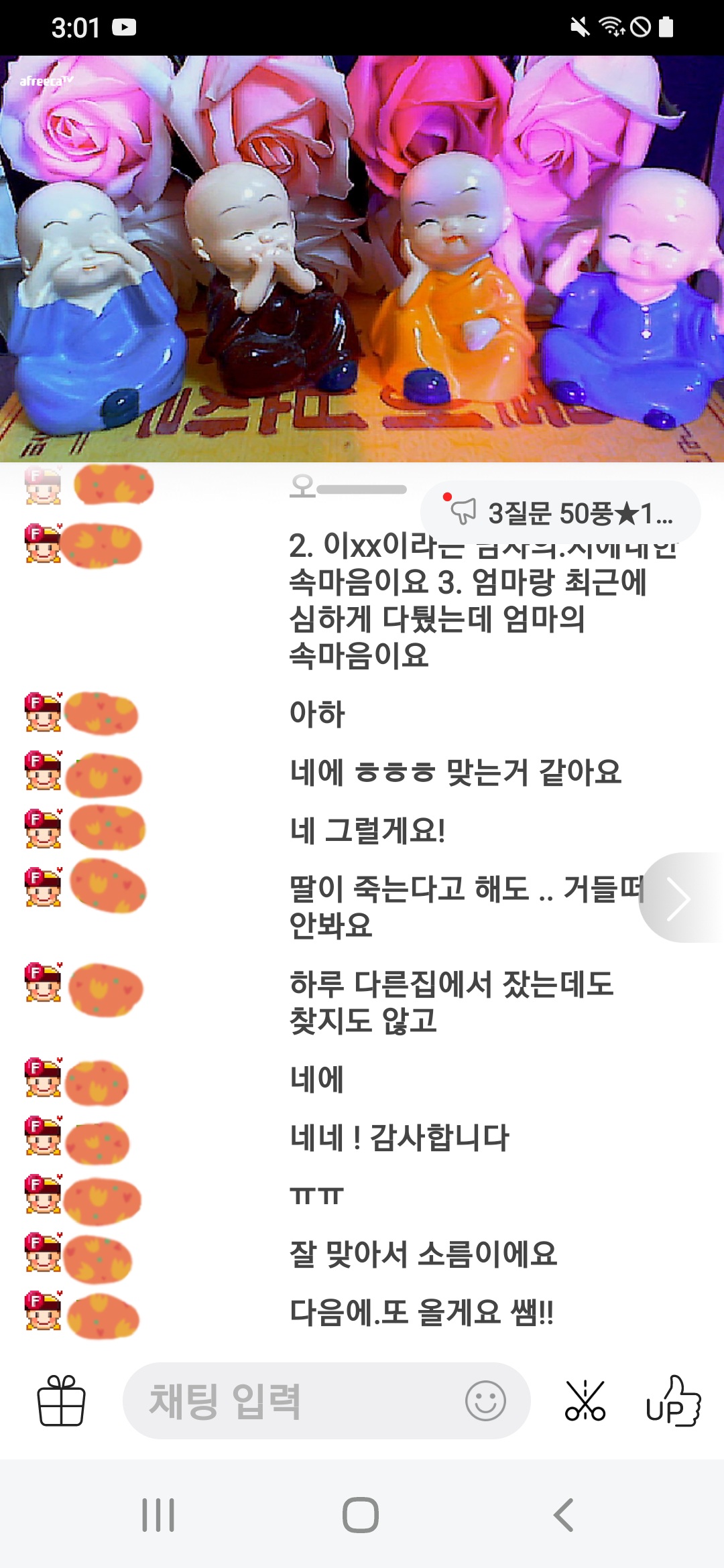Image resolution: width=724 pixels, height=1568 pixels.
Task: Open the gift icon to send a present
Action: [61, 1400]
